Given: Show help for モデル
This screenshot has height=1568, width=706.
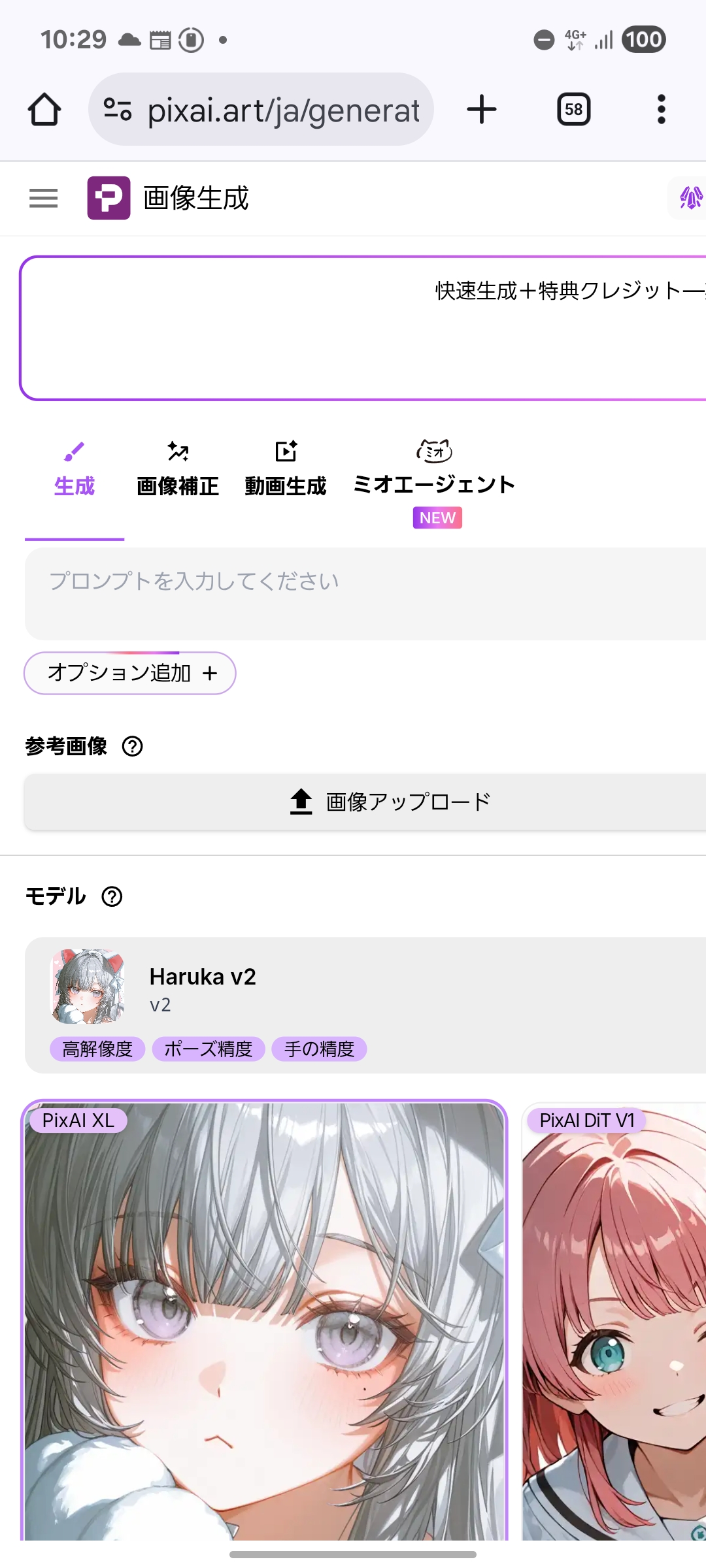Looking at the screenshot, I should pos(112,896).
